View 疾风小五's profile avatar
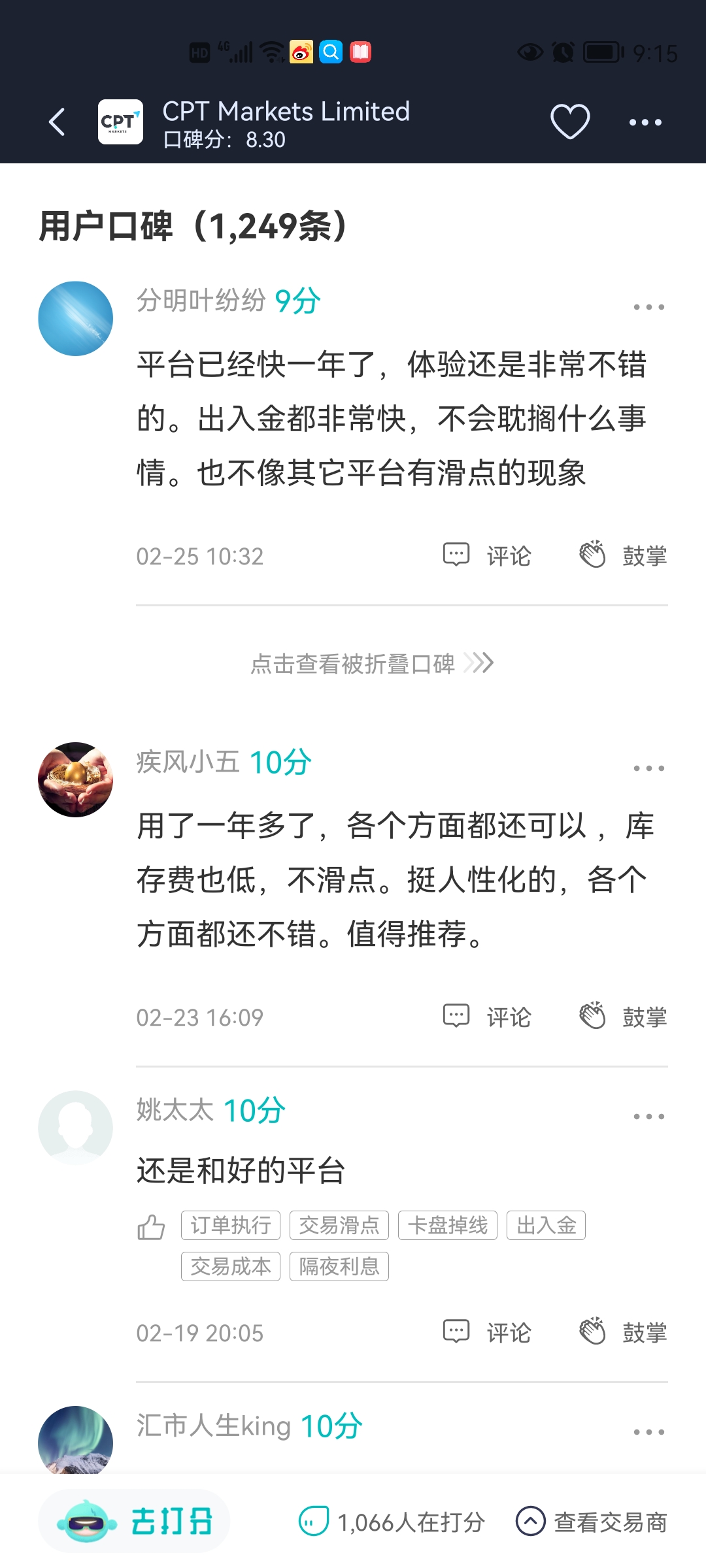The width and height of the screenshot is (706, 1568). pyautogui.click(x=76, y=779)
